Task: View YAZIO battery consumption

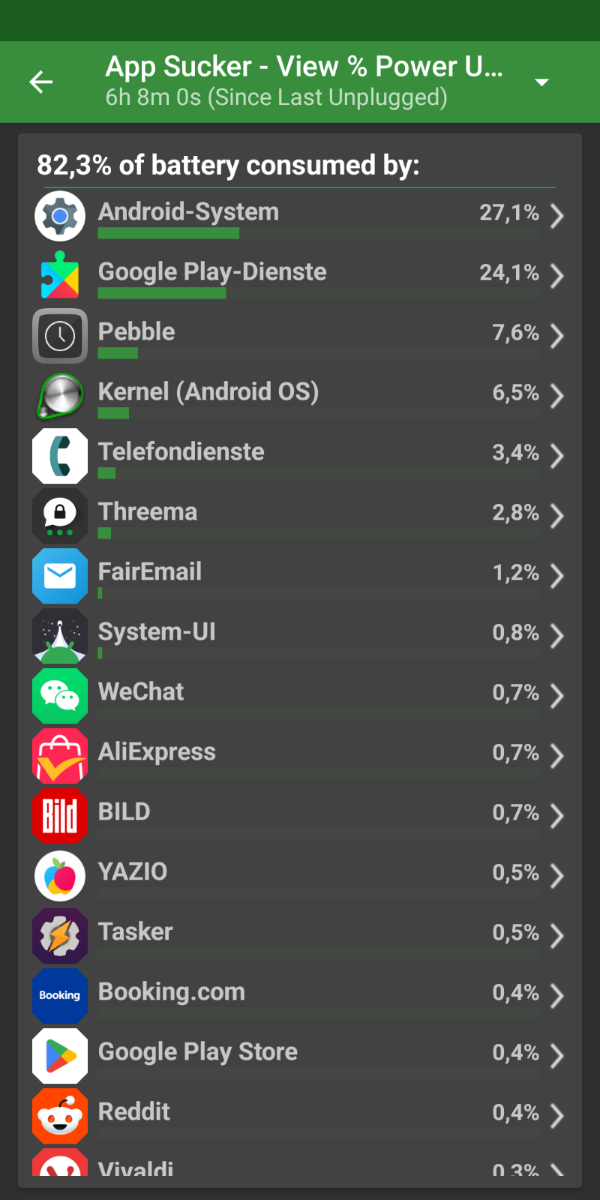Action: (x=300, y=876)
